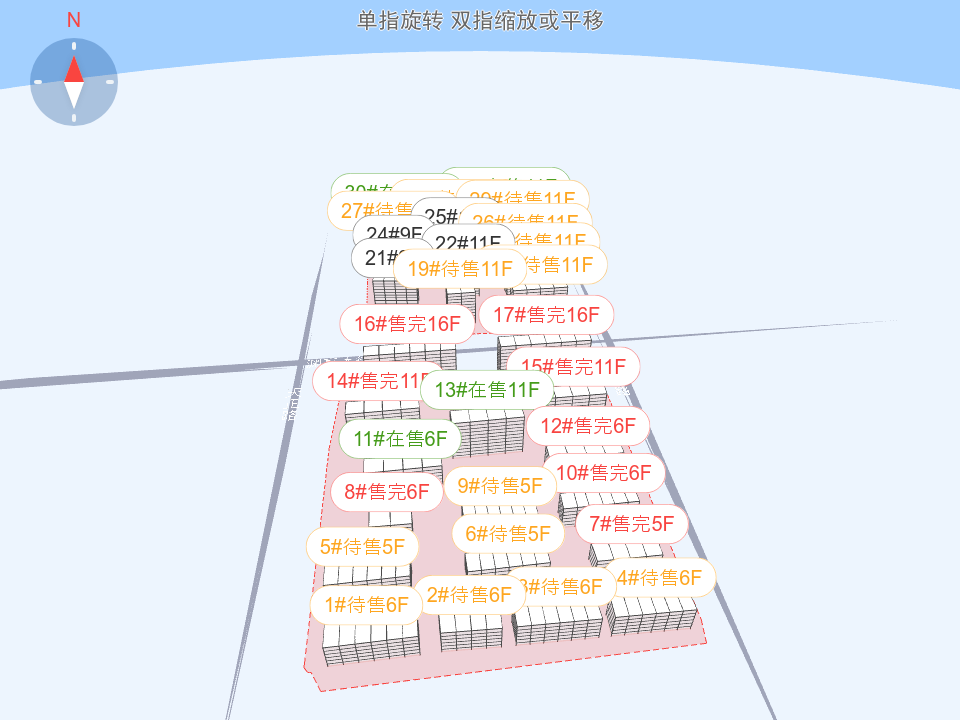
Task: View on-sale building 11# 在售 6F
Action: click(399, 438)
